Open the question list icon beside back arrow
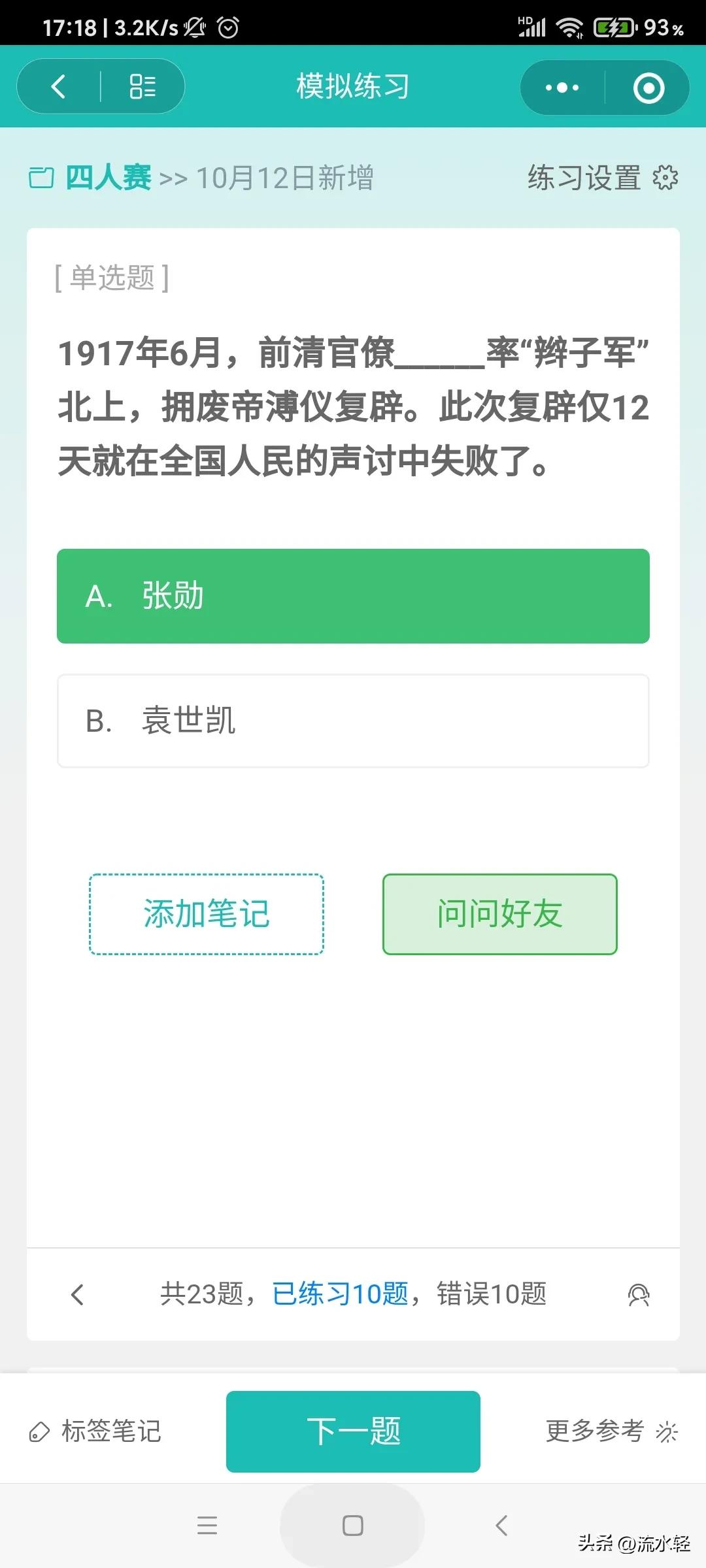Image resolution: width=706 pixels, height=1568 pixels. (x=143, y=86)
